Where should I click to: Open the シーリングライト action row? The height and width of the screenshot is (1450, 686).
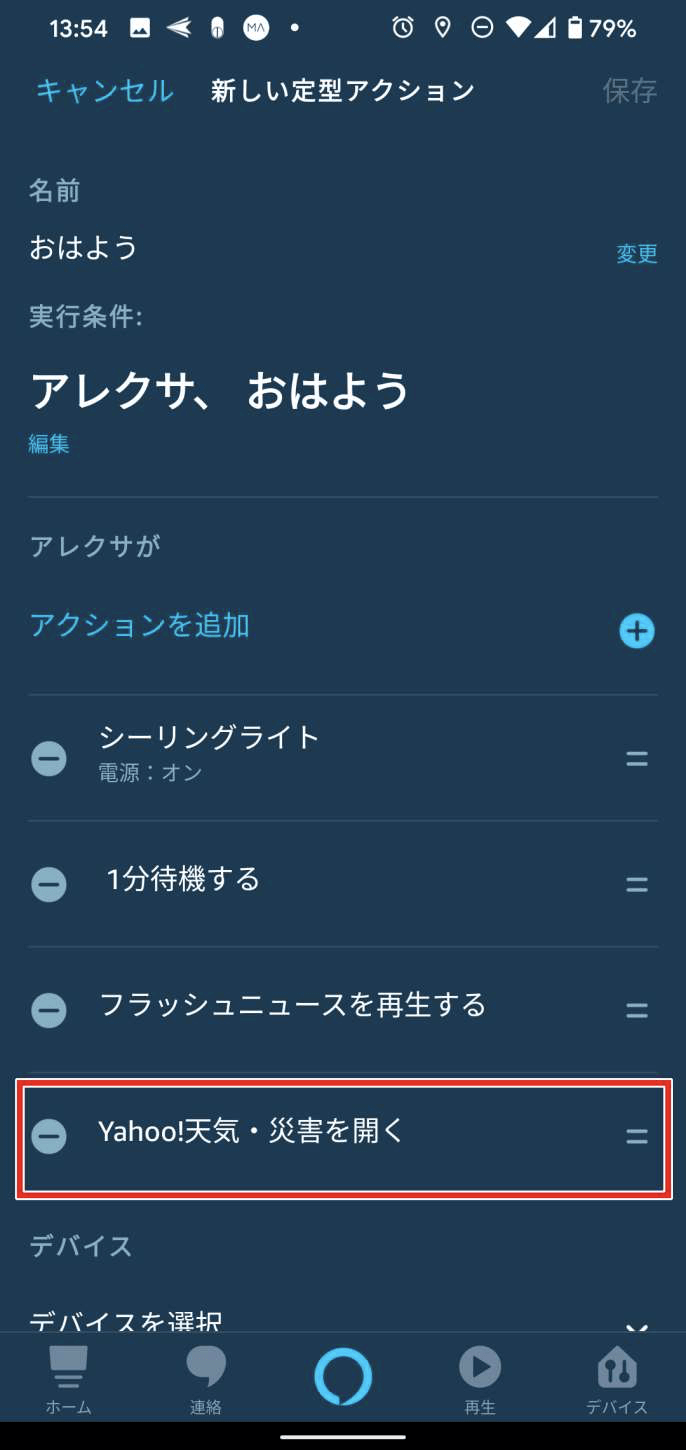[343, 758]
